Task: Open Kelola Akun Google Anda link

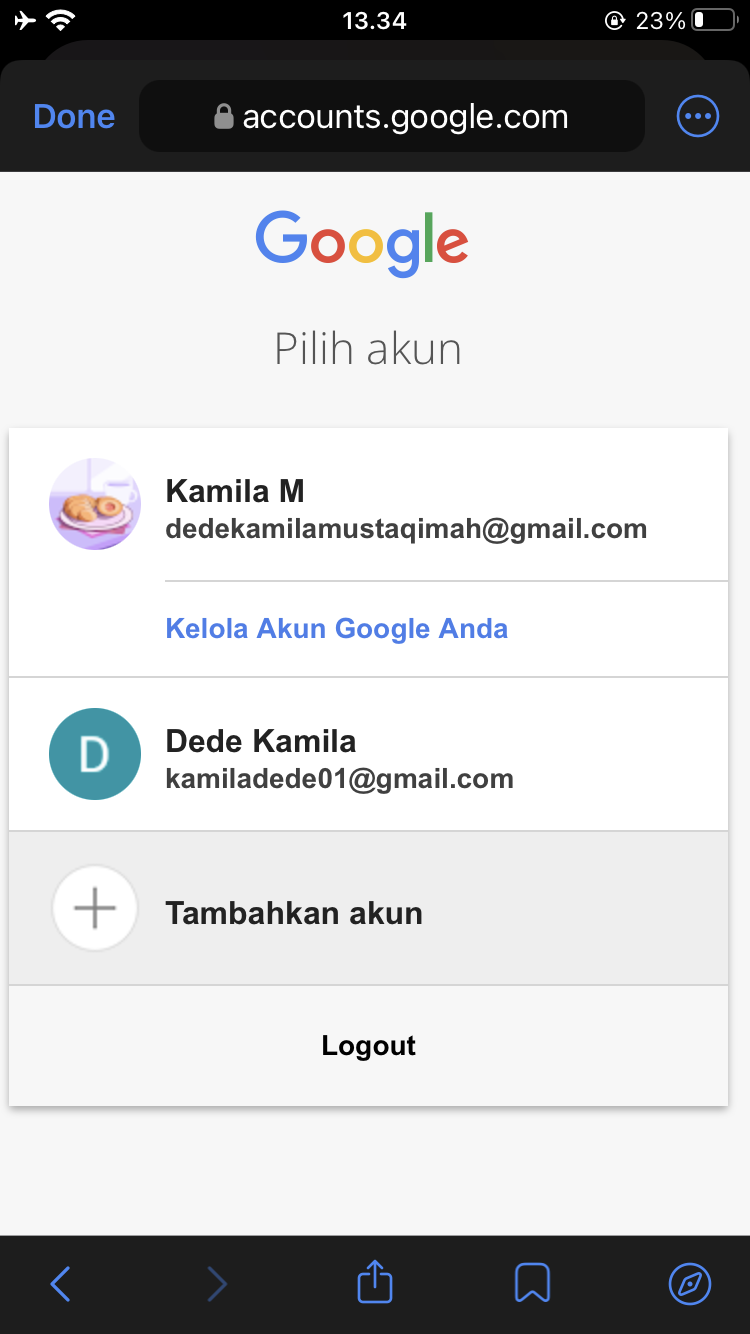Action: point(336,629)
